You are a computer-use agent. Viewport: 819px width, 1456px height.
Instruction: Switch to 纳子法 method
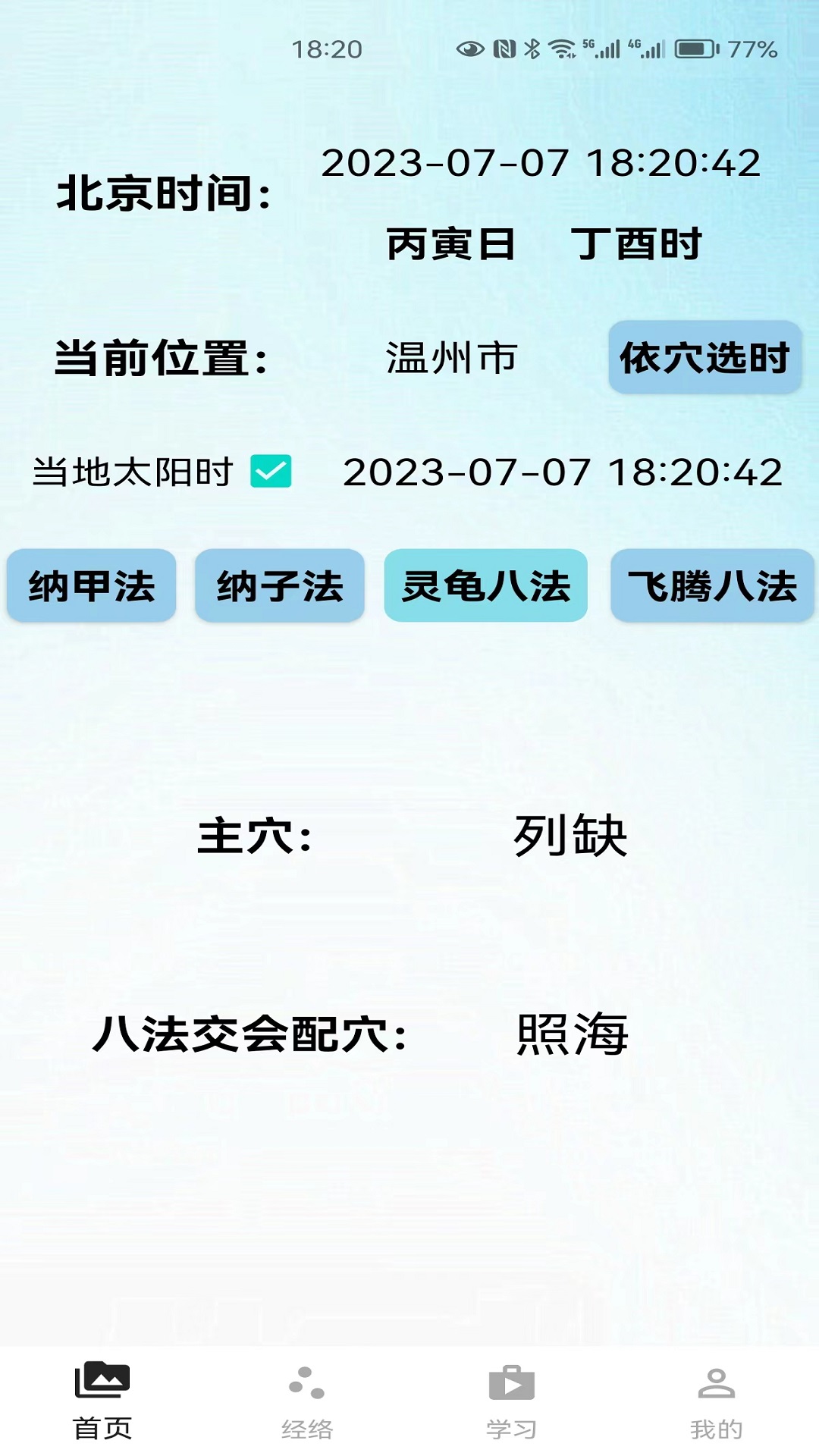point(280,585)
